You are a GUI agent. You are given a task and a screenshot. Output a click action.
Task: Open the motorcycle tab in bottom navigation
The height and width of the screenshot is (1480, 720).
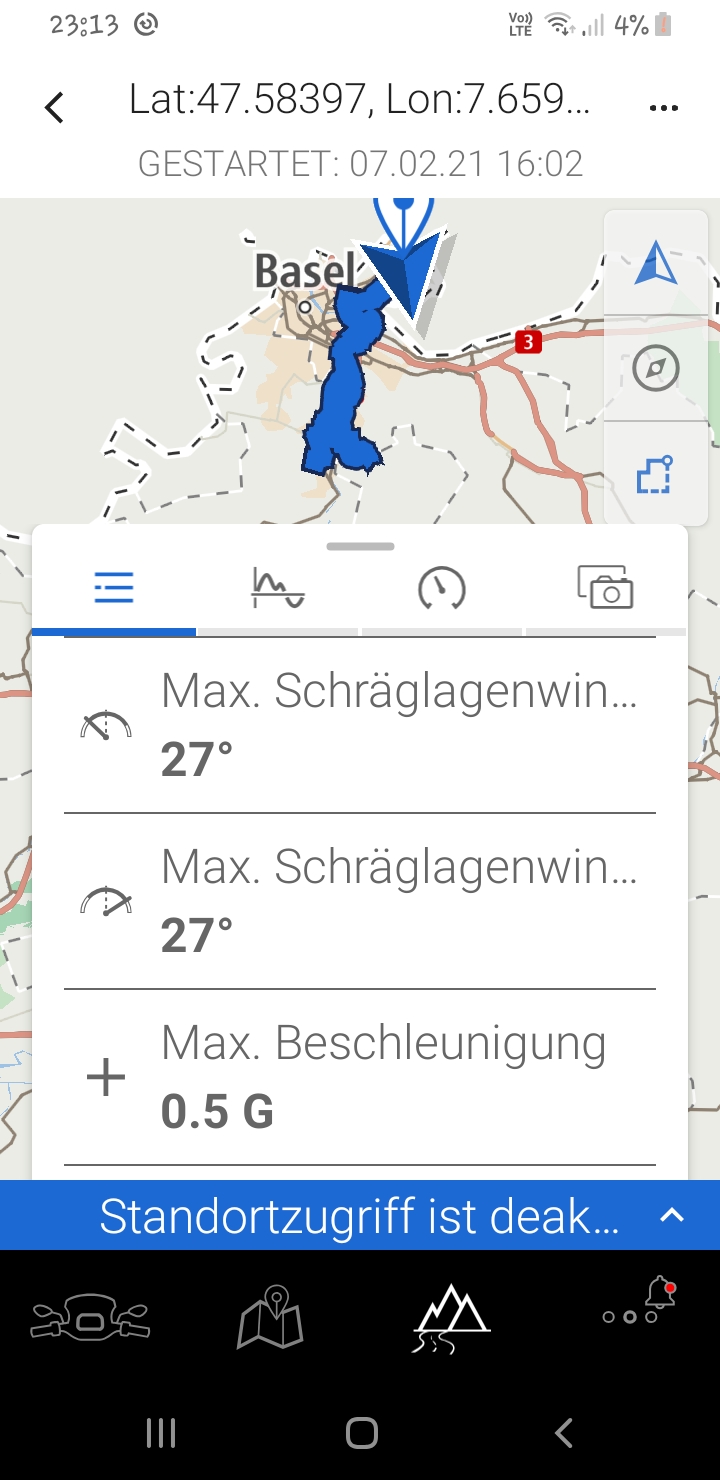coord(90,1320)
